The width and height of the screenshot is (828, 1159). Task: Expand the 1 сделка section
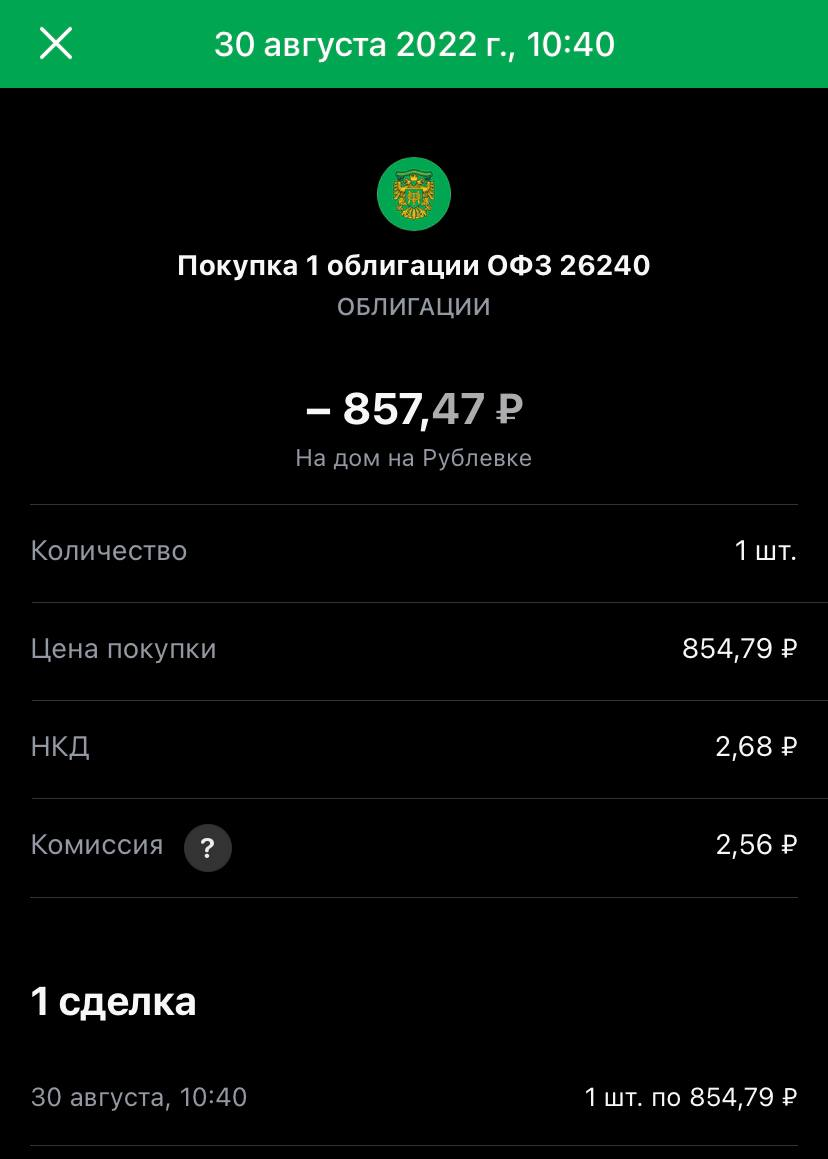point(114,1001)
